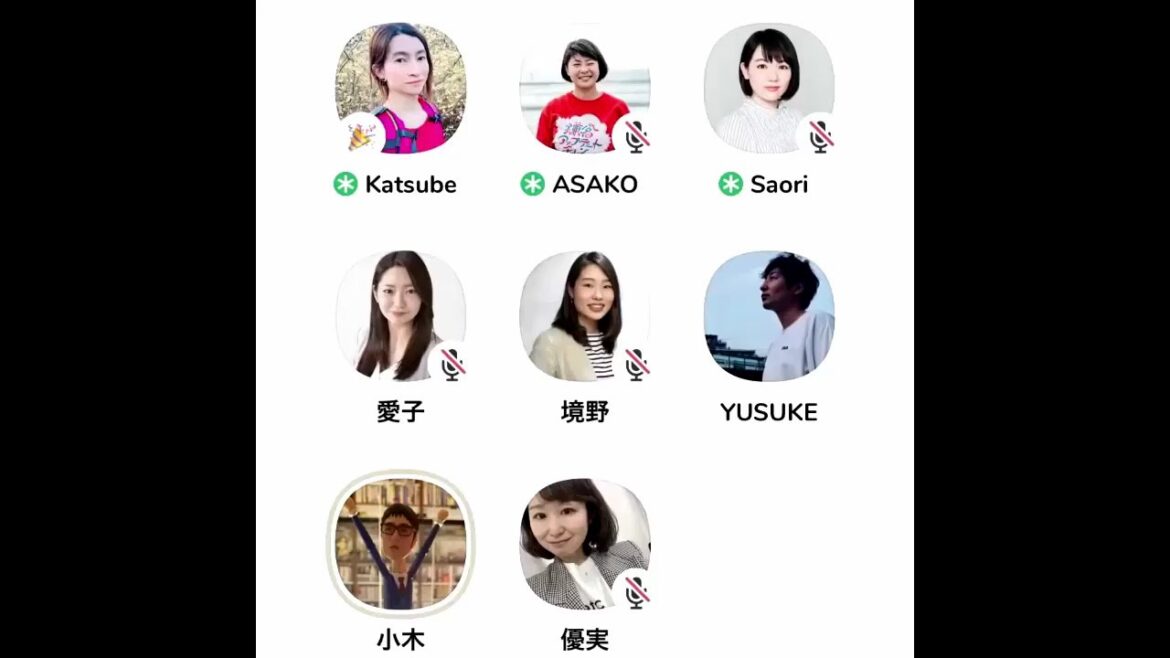
Task: Open 愛子's profile avatar
Action: click(400, 315)
